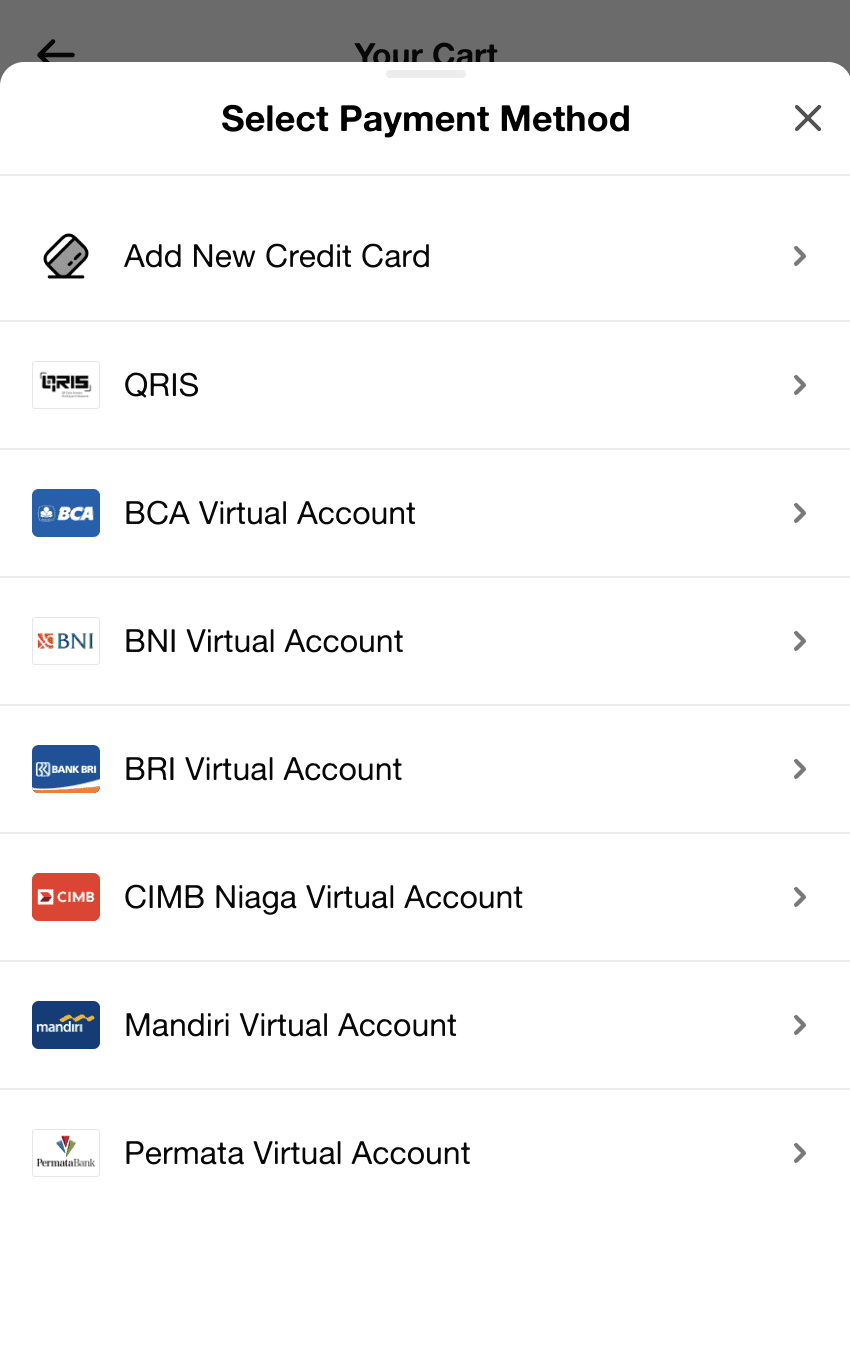Image resolution: width=850 pixels, height=1358 pixels.
Task: Select Add New Credit Card
Action: (x=276, y=256)
